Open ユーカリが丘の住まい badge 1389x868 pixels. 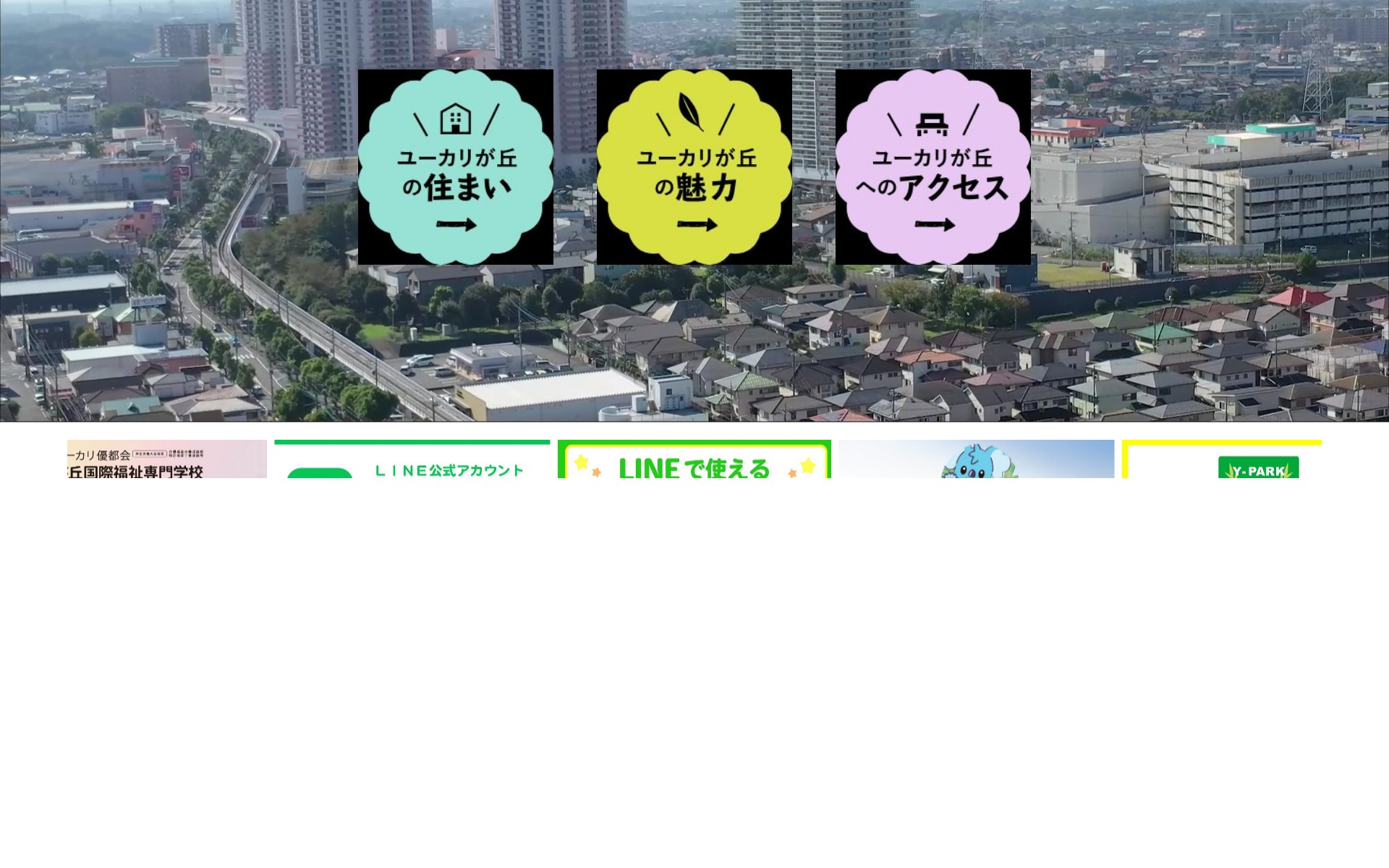456,167
